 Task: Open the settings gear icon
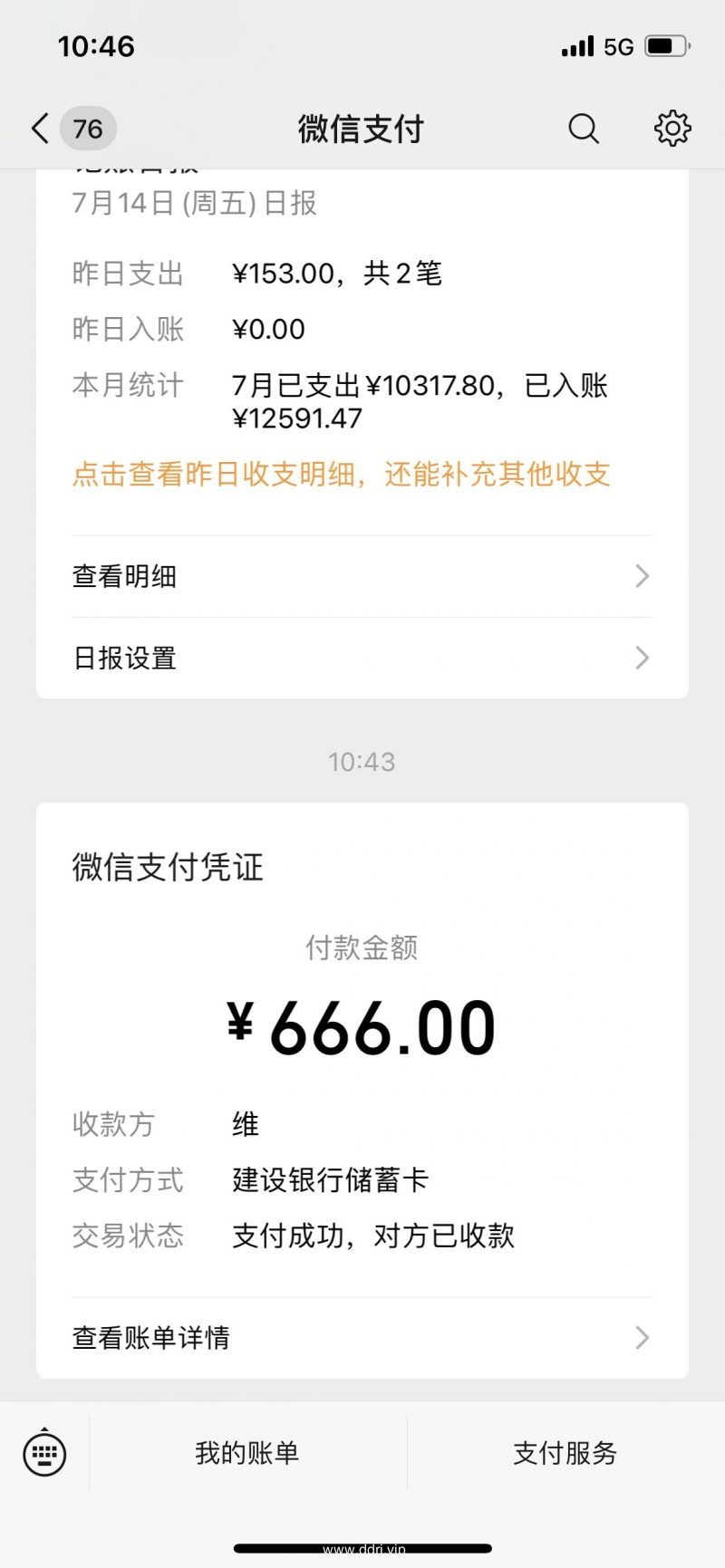tap(672, 129)
